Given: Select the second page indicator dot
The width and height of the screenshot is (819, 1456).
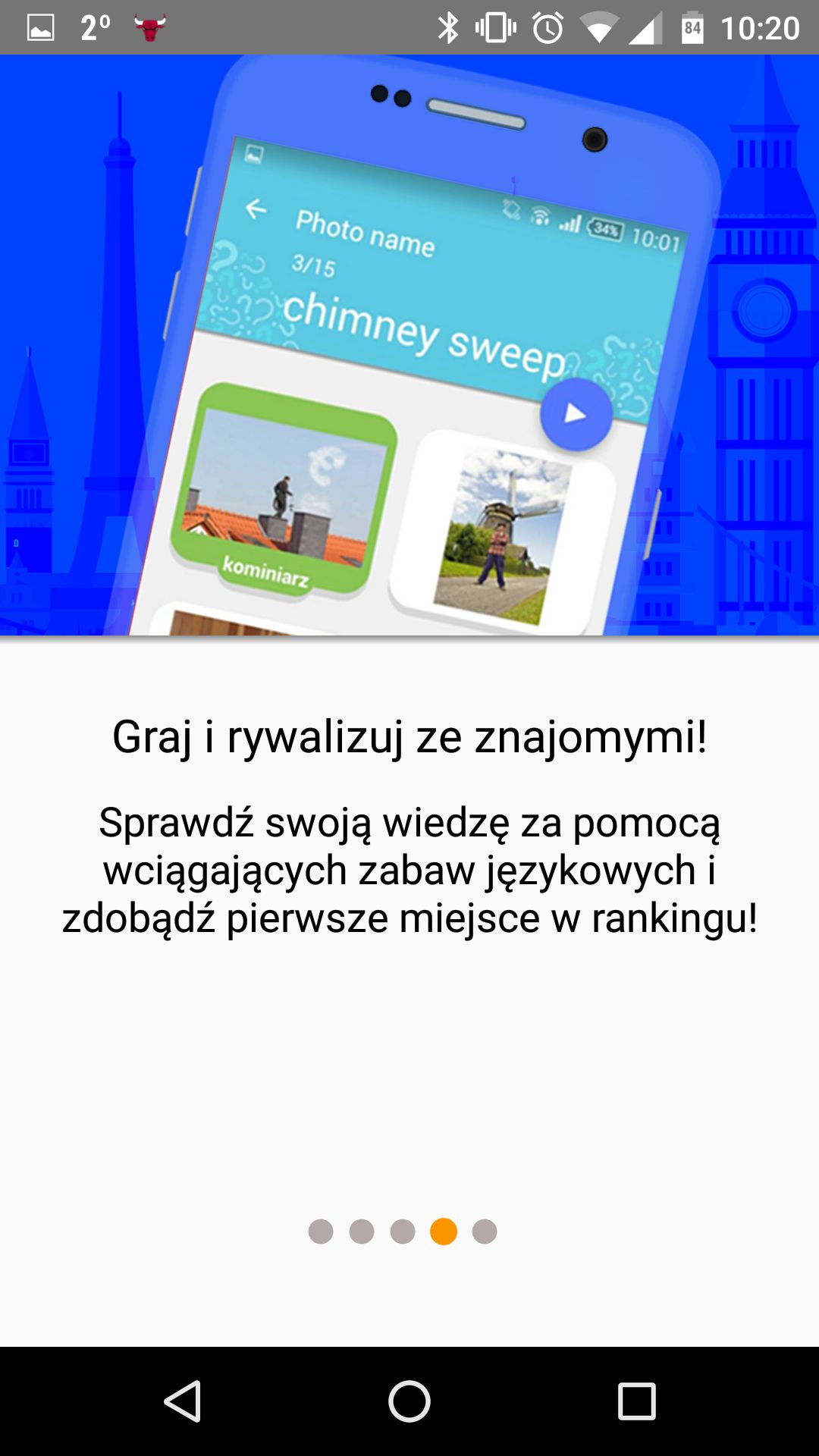Looking at the screenshot, I should coord(362,1232).
